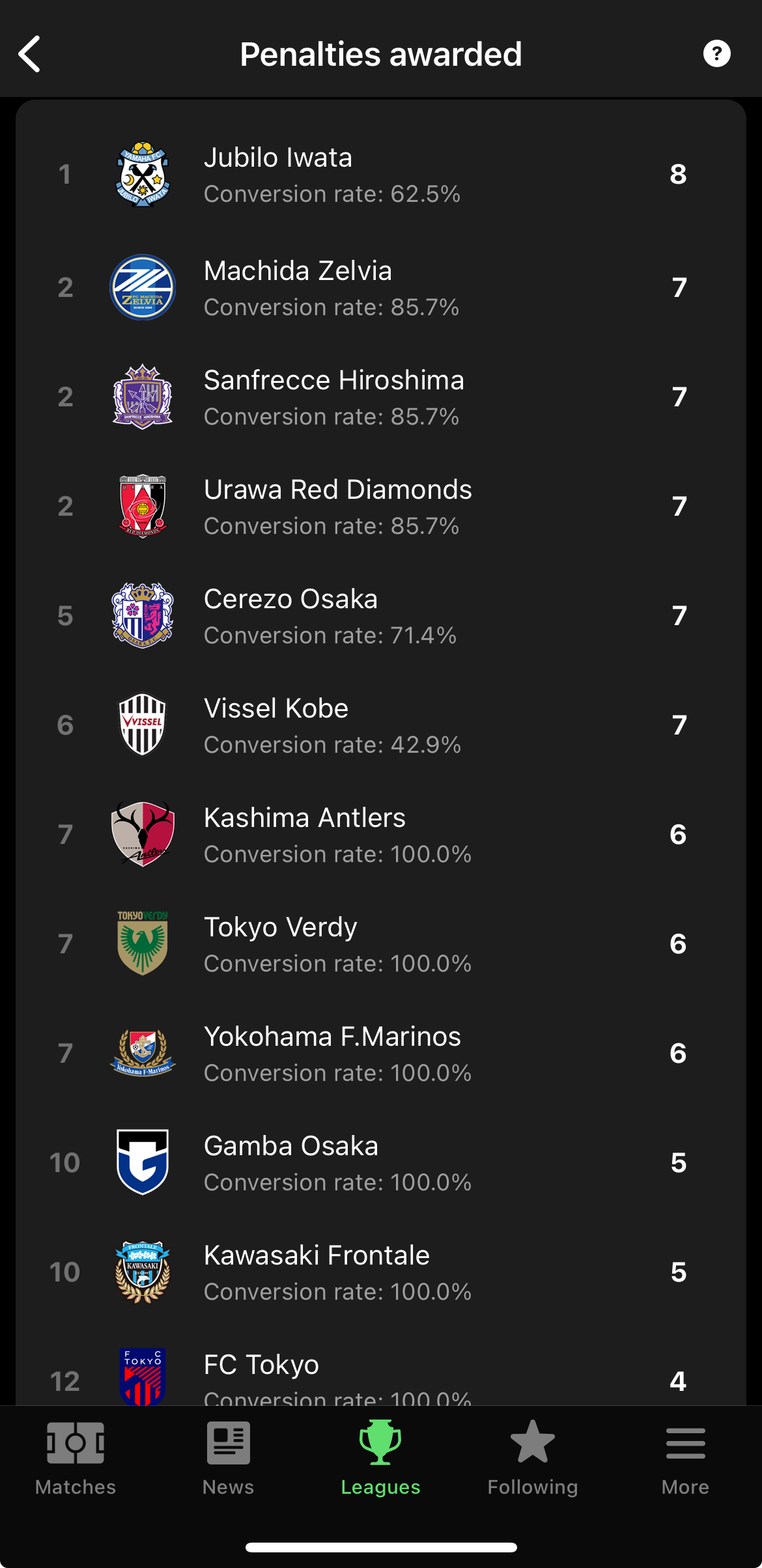Image resolution: width=762 pixels, height=1568 pixels.
Task: Open Vissel Kobe team page
Action: (381, 725)
